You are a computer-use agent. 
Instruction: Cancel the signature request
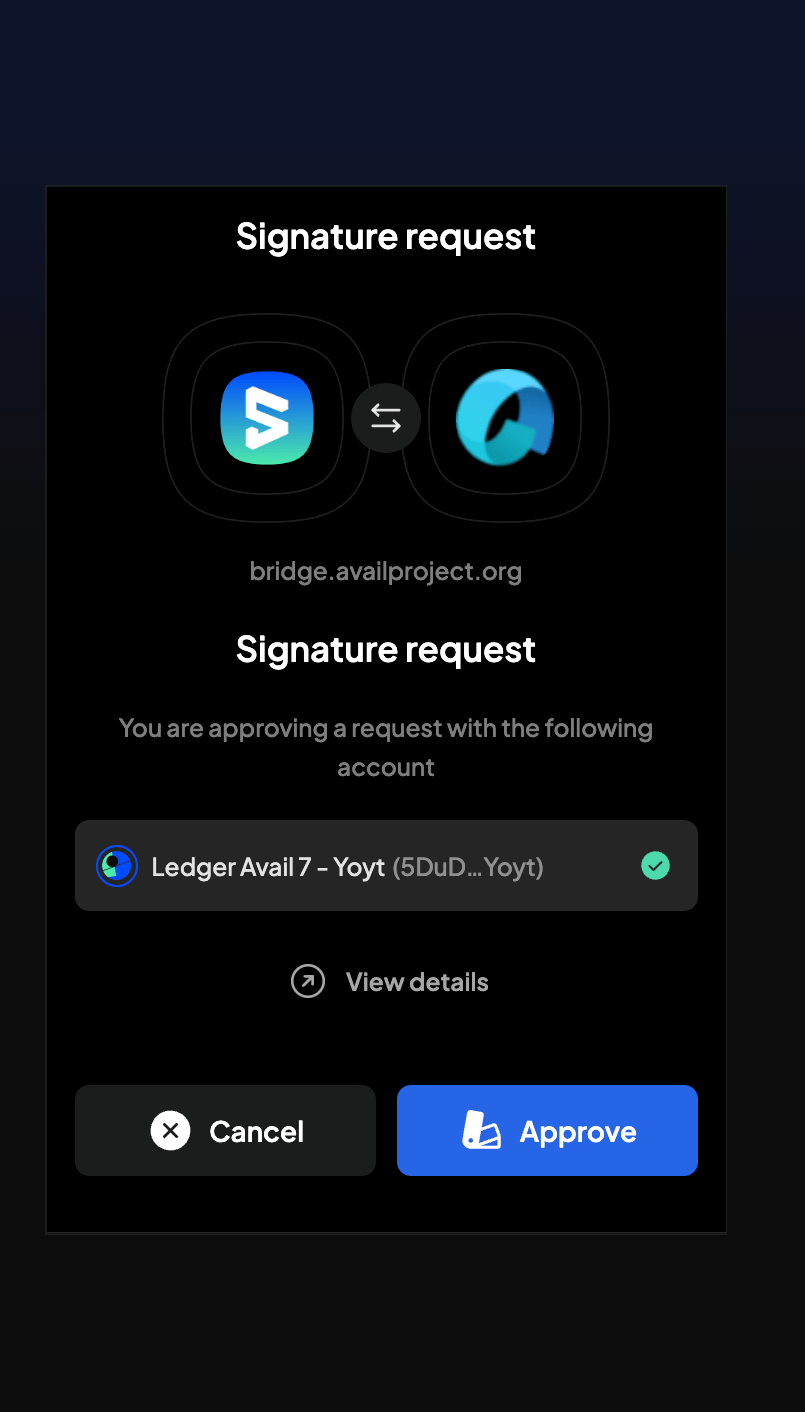coord(225,1130)
